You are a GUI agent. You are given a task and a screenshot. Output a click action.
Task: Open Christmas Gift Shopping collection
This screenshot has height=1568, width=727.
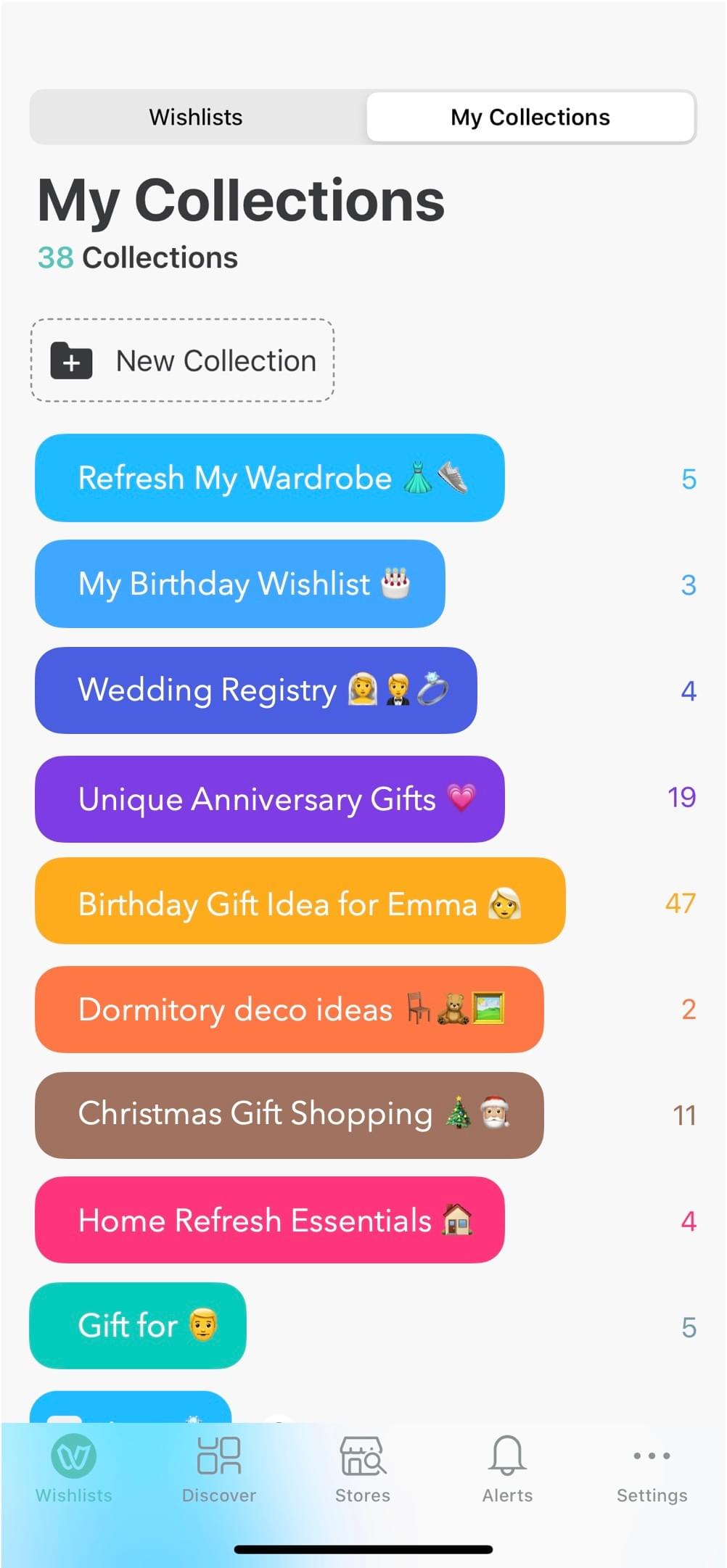pos(289,1115)
